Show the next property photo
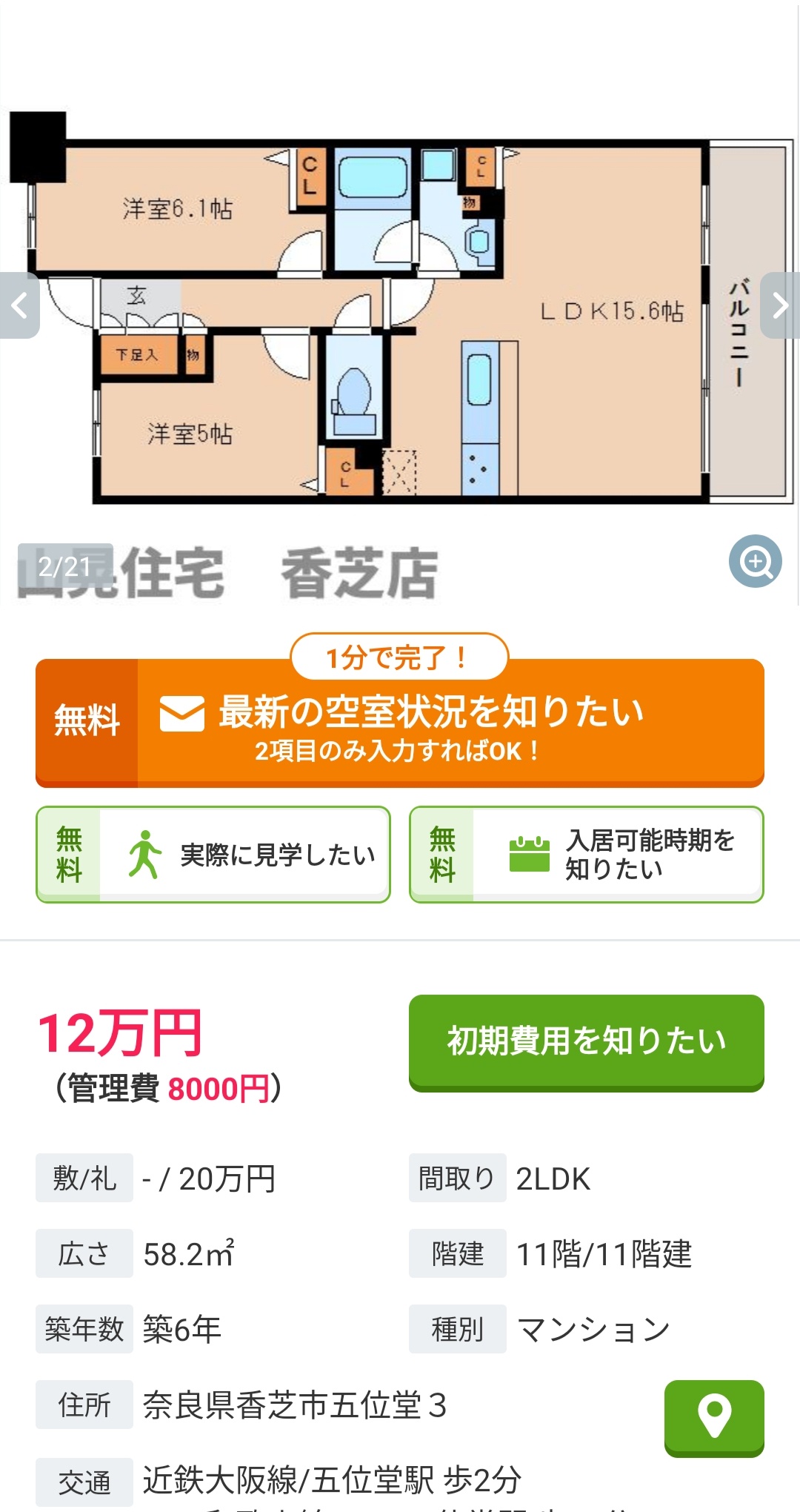Image resolution: width=800 pixels, height=1512 pixels. 780,305
